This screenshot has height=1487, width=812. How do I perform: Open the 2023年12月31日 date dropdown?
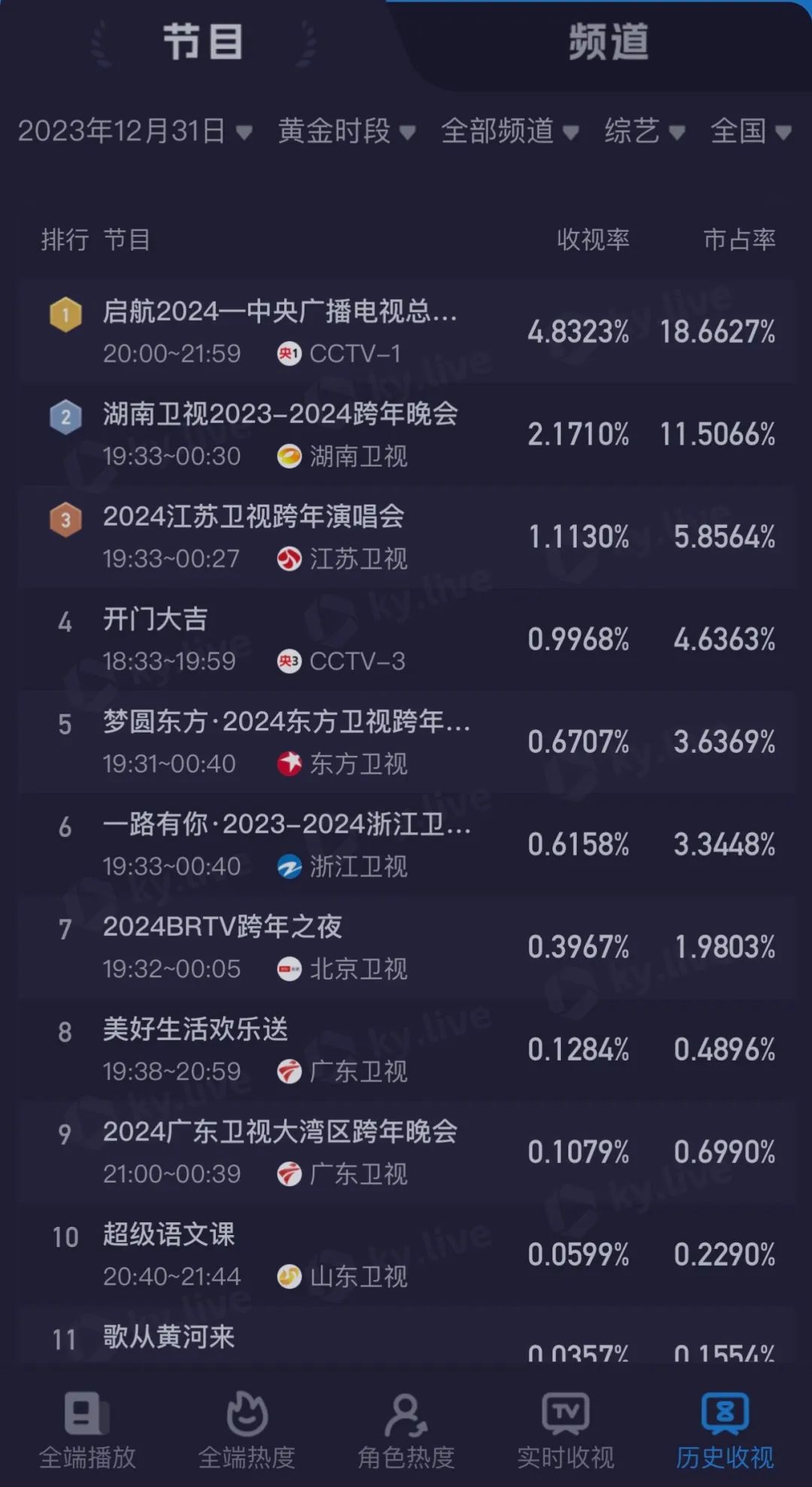[x=135, y=131]
